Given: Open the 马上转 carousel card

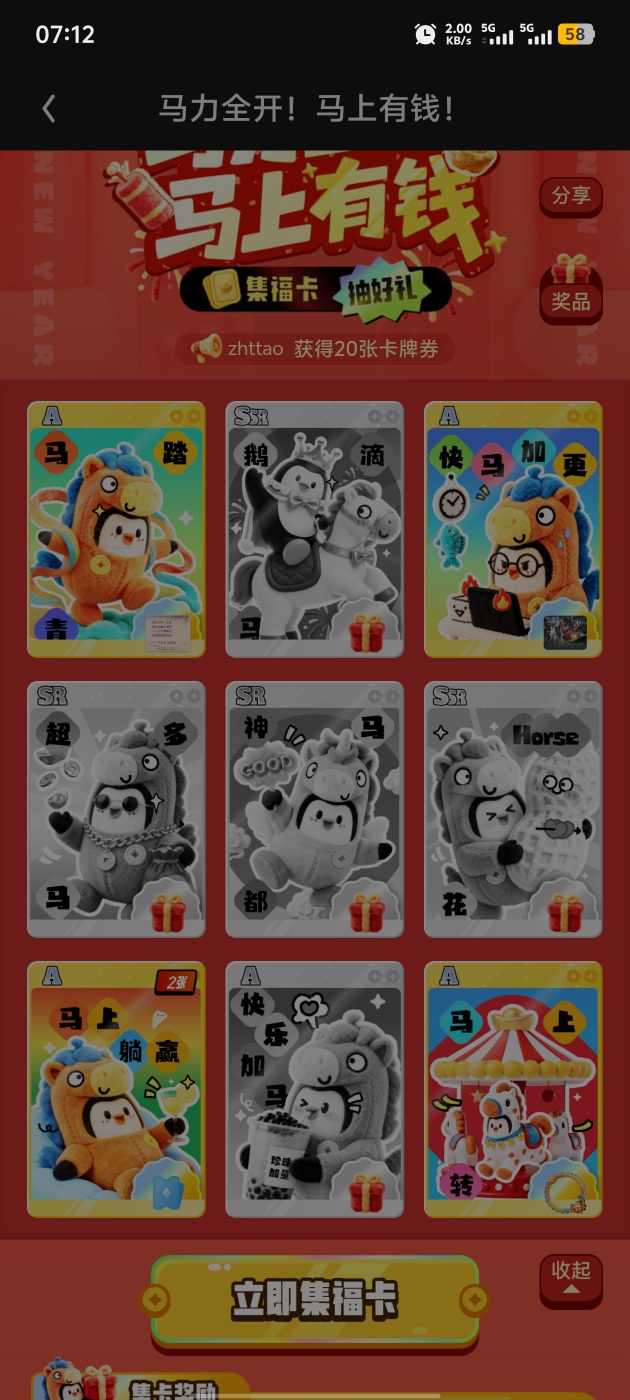Looking at the screenshot, I should pyautogui.click(x=513, y=1089).
